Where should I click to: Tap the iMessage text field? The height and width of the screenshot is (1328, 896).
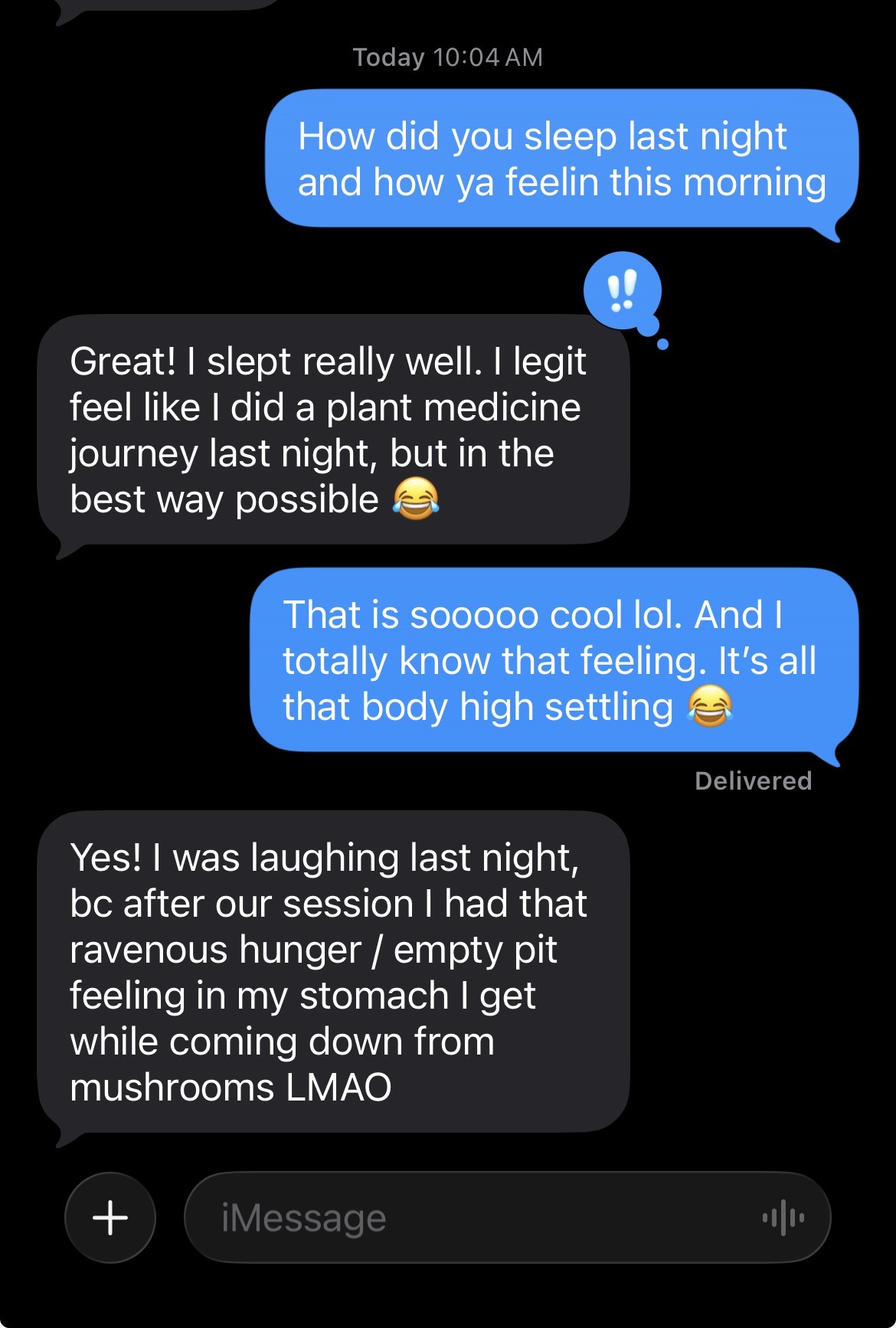475,1217
